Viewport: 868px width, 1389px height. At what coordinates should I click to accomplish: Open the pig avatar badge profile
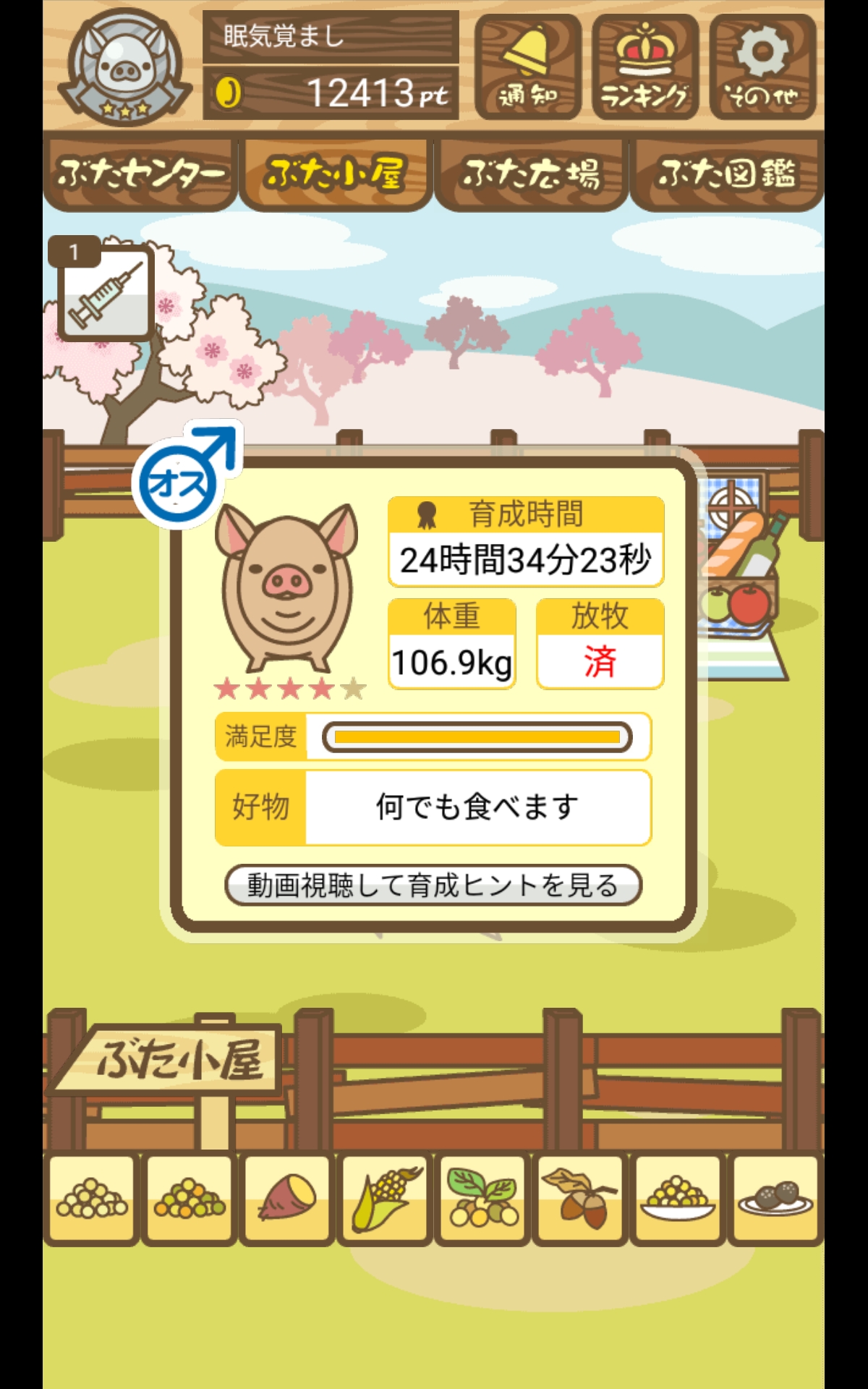pos(124,67)
